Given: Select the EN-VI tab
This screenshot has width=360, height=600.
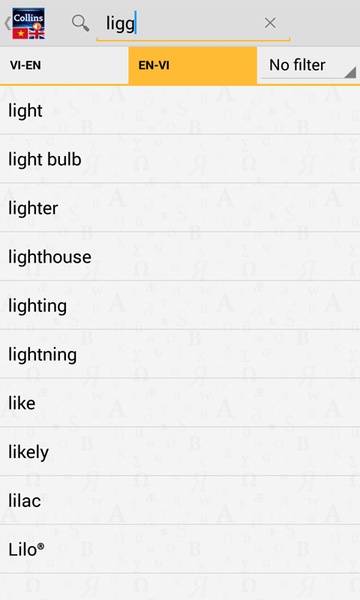Looking at the screenshot, I should [x=192, y=65].
